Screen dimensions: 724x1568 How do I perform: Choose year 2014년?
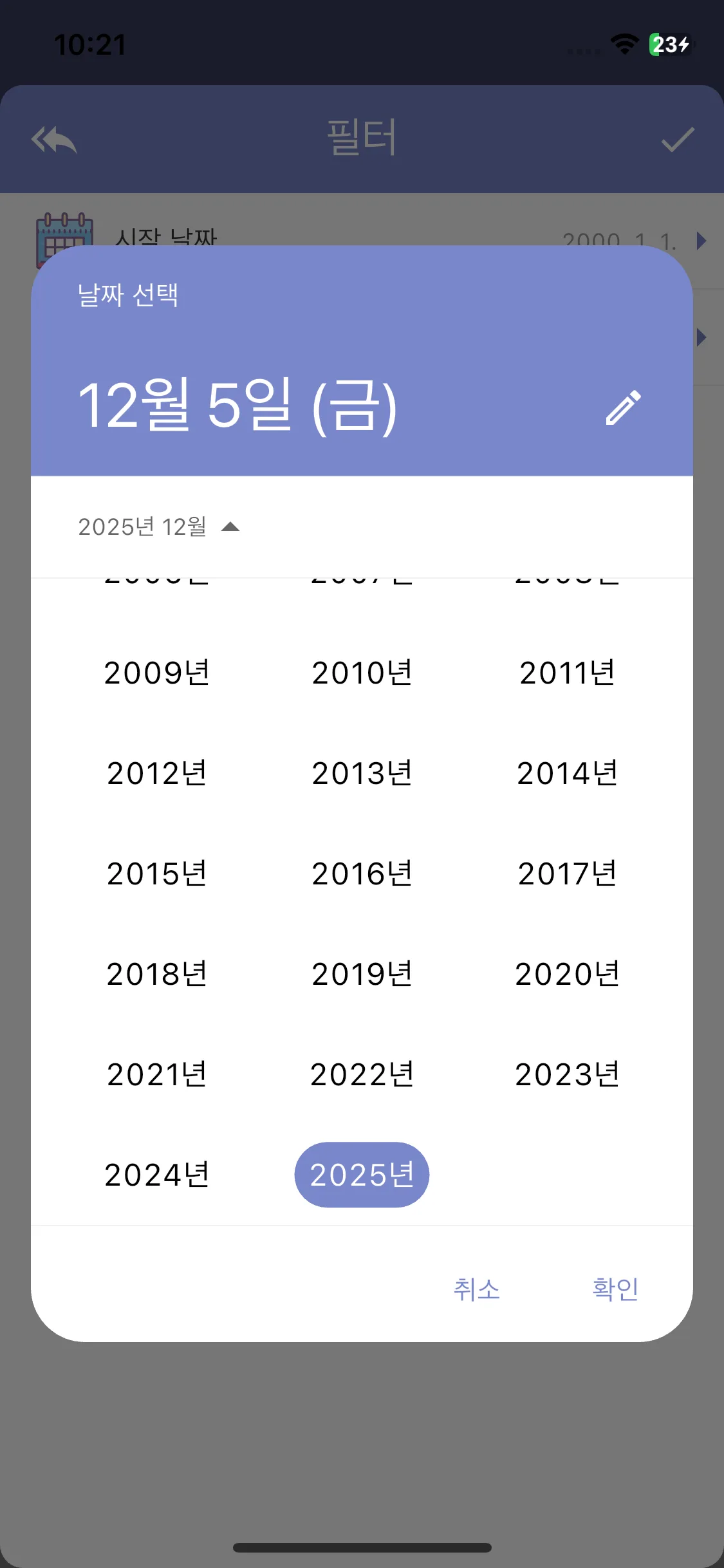[567, 773]
